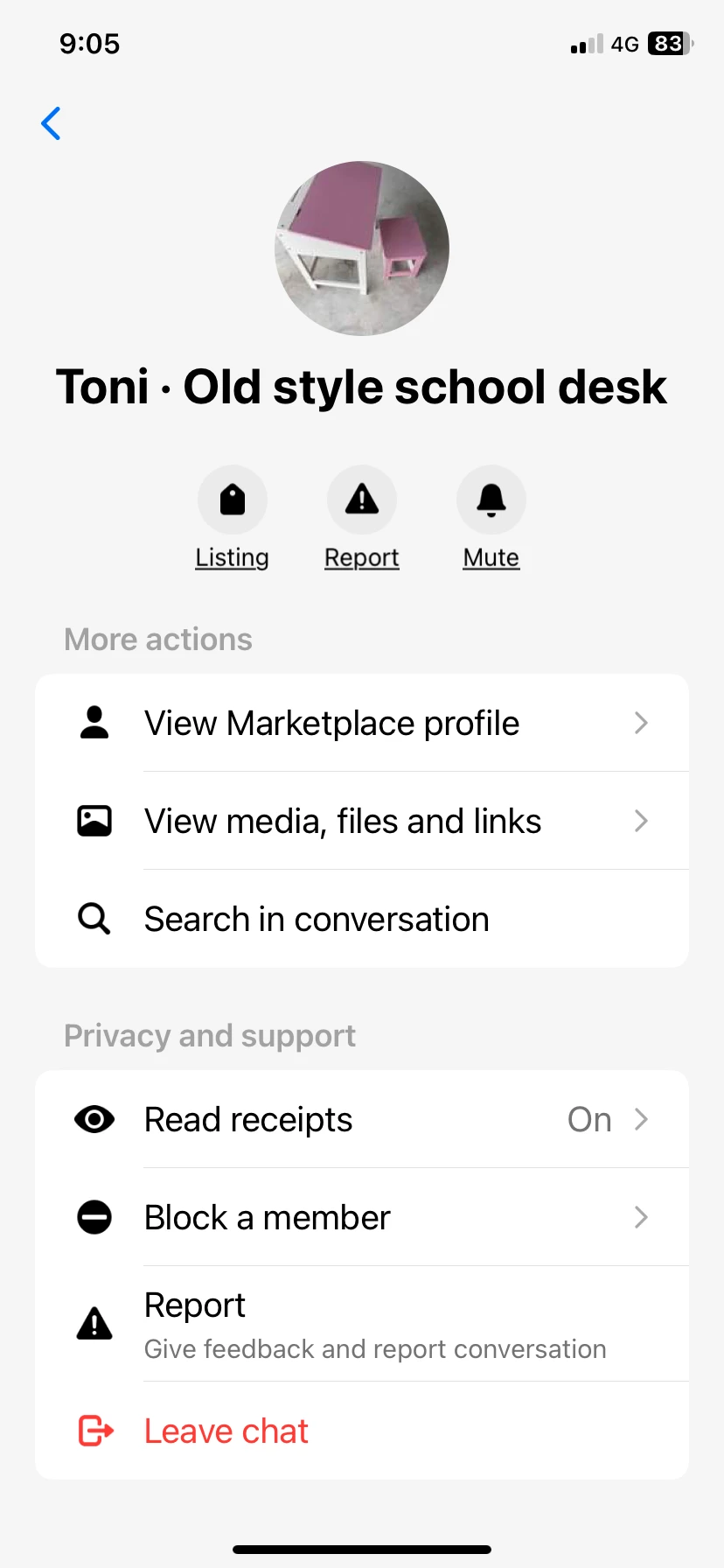Leave chat
Screen dimensions: 724x1568
tap(227, 1431)
